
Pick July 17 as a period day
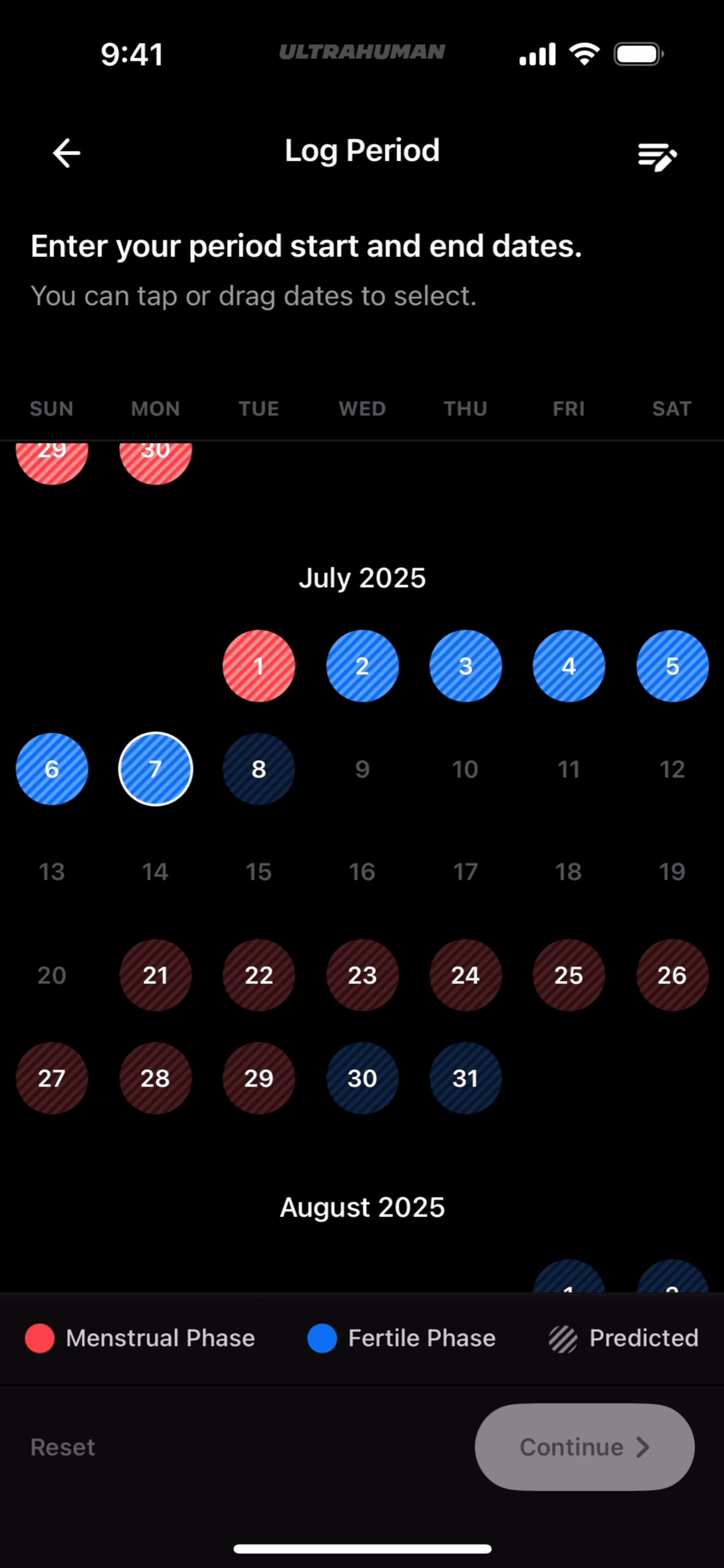(465, 872)
